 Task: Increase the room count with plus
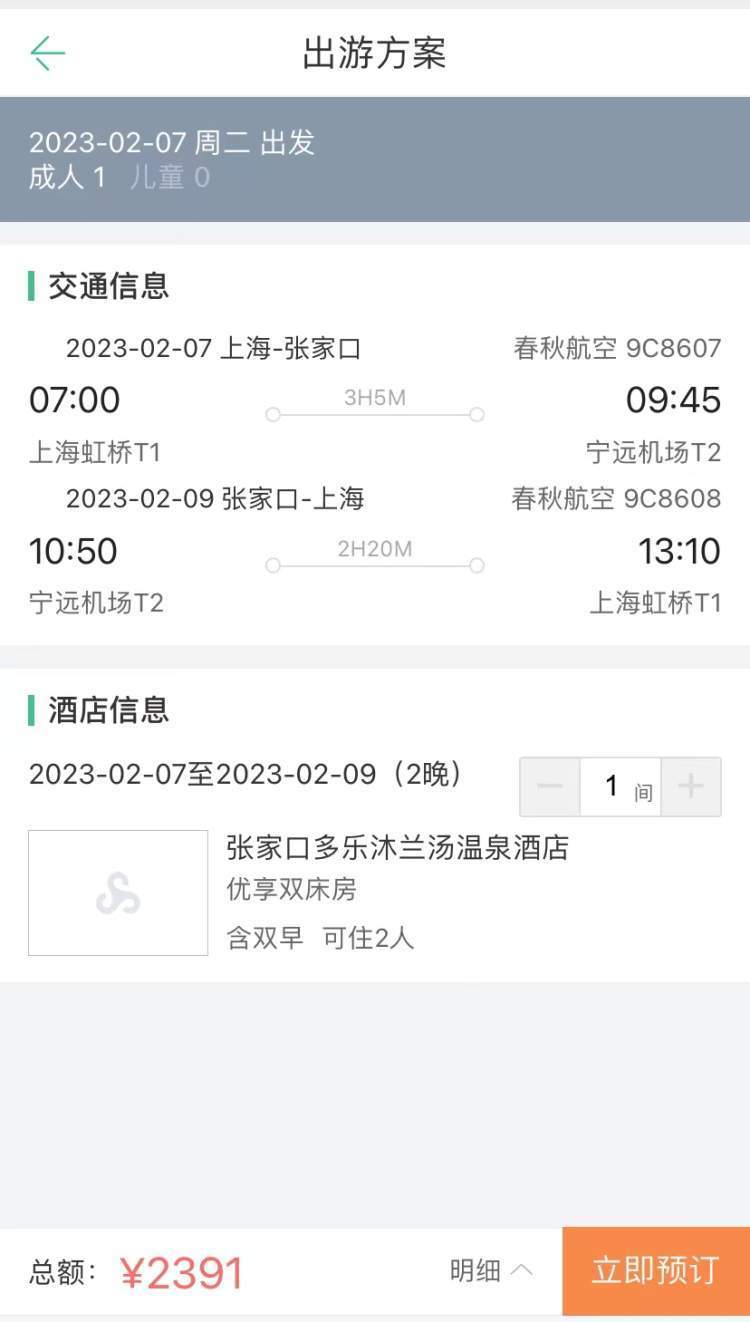click(x=691, y=787)
